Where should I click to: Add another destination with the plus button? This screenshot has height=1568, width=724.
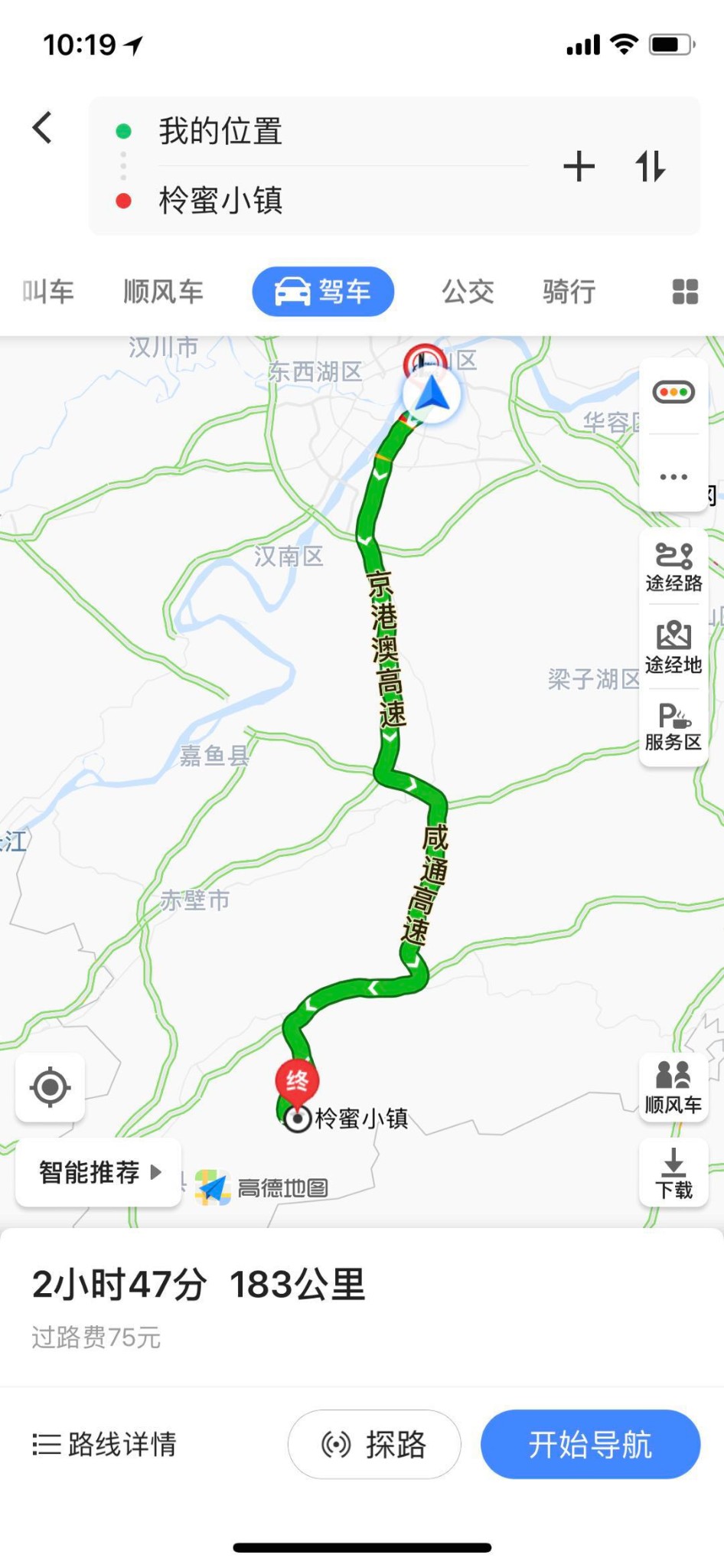(x=579, y=167)
